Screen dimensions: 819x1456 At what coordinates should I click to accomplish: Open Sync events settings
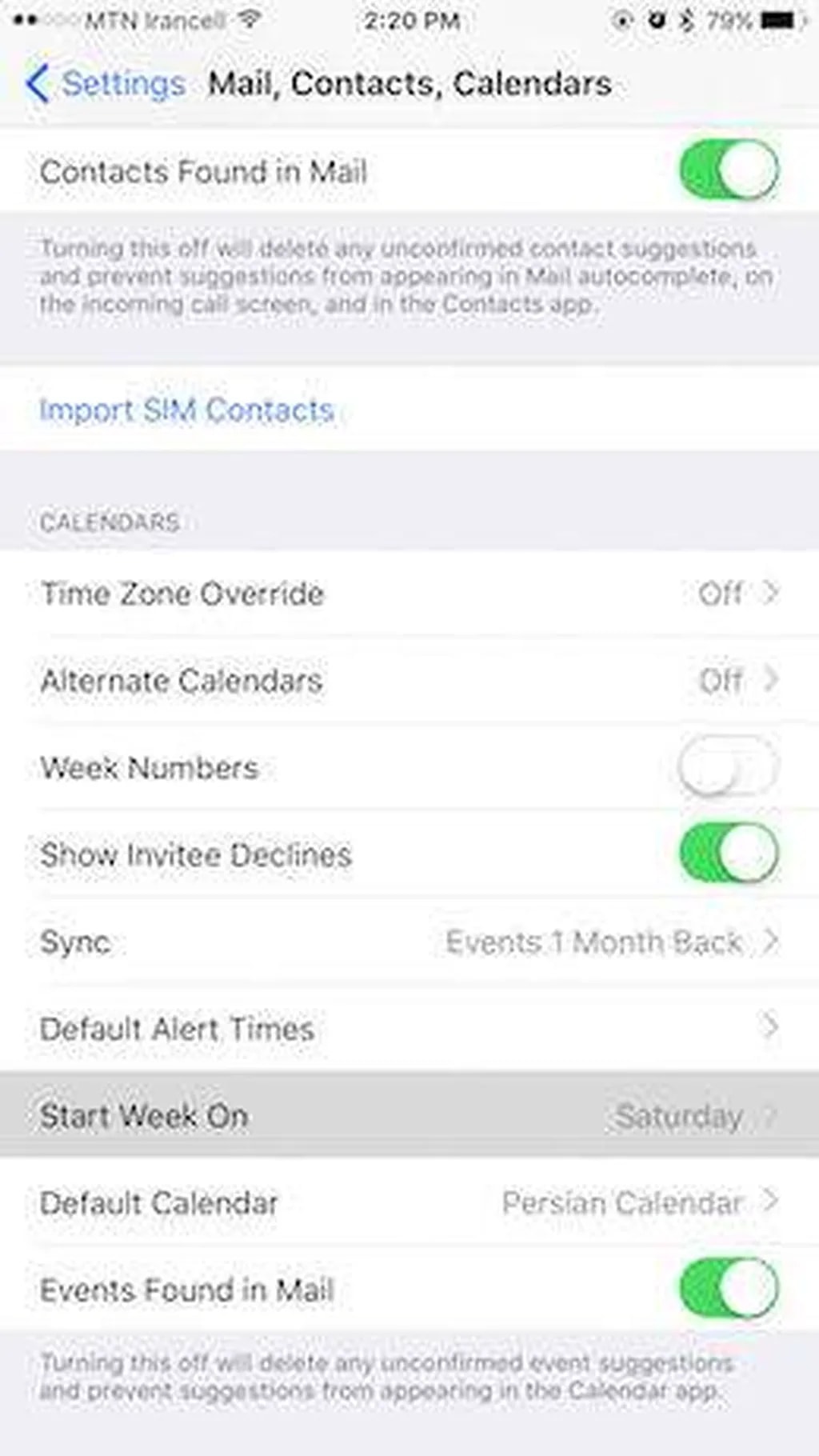[x=408, y=942]
